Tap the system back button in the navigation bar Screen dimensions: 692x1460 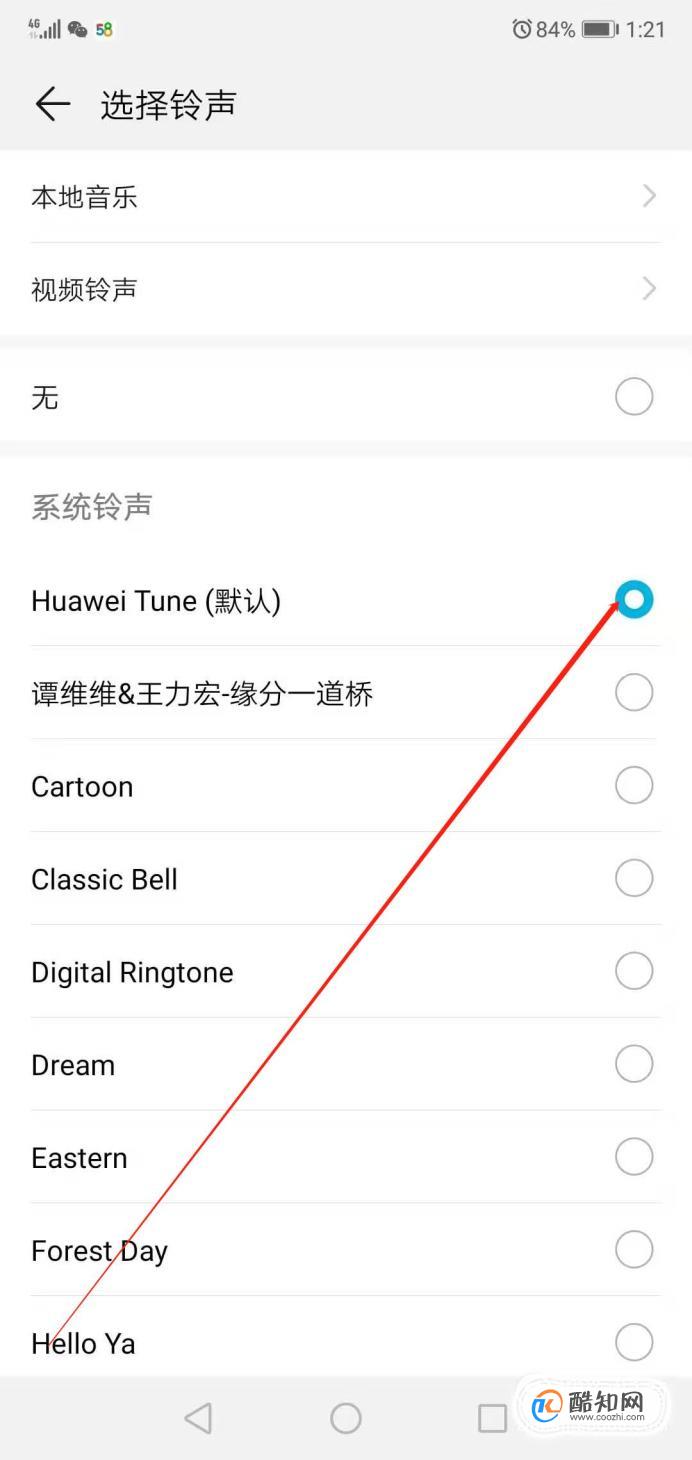point(198,1417)
